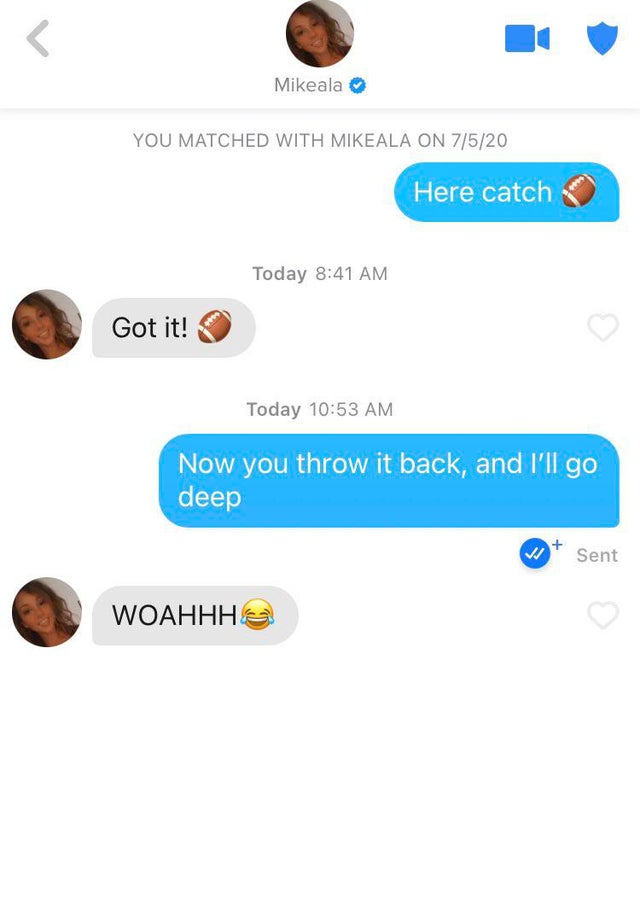Go back using the top-left arrow

coord(37,39)
